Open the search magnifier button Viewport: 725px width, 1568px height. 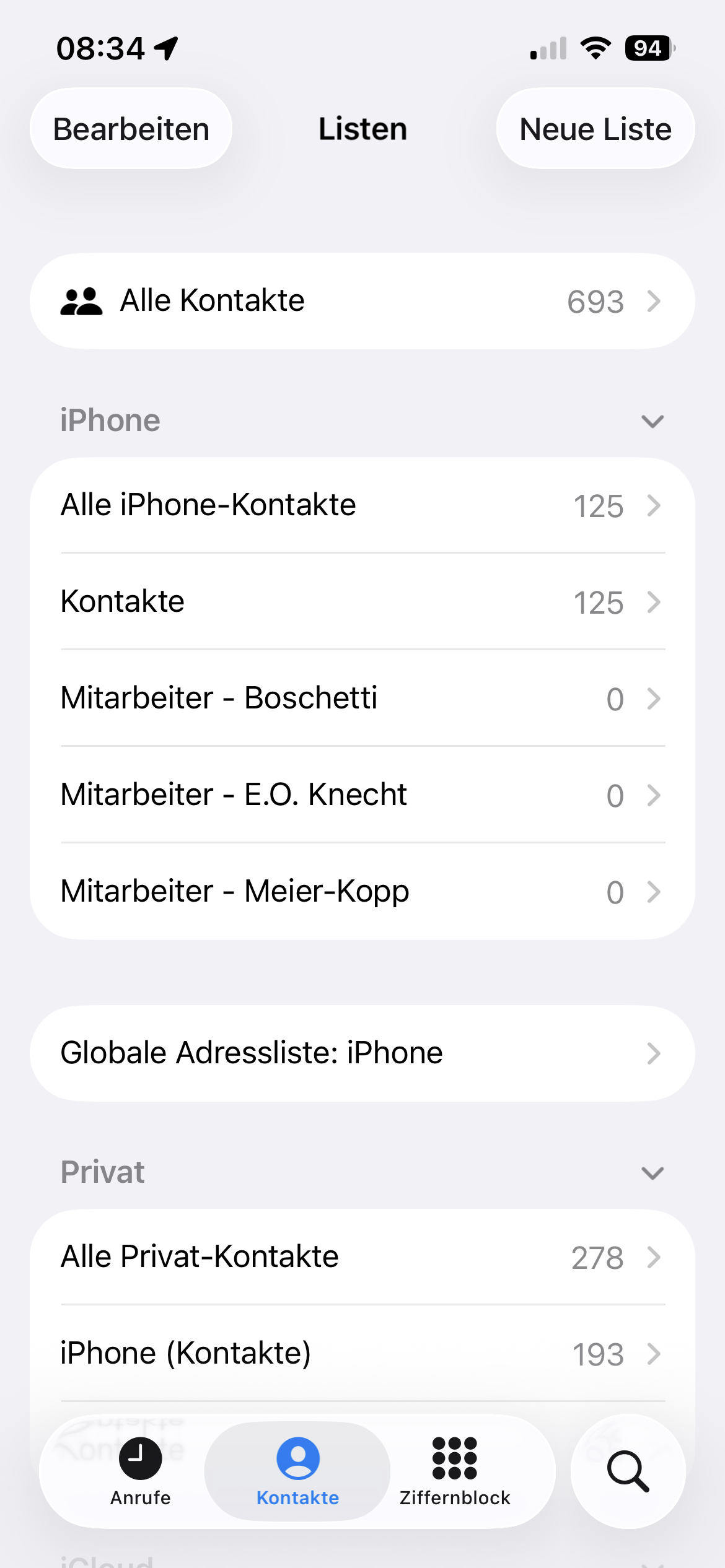628,1471
